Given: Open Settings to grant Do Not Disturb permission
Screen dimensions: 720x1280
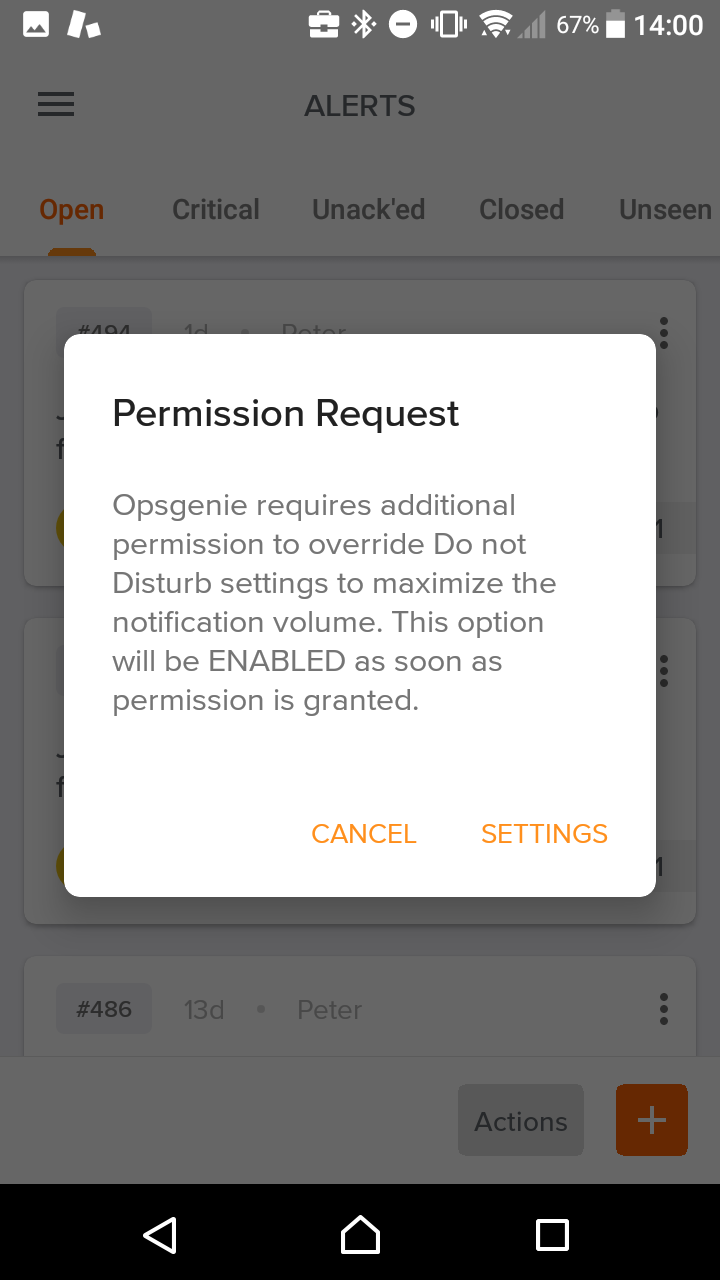Looking at the screenshot, I should click(x=544, y=834).
